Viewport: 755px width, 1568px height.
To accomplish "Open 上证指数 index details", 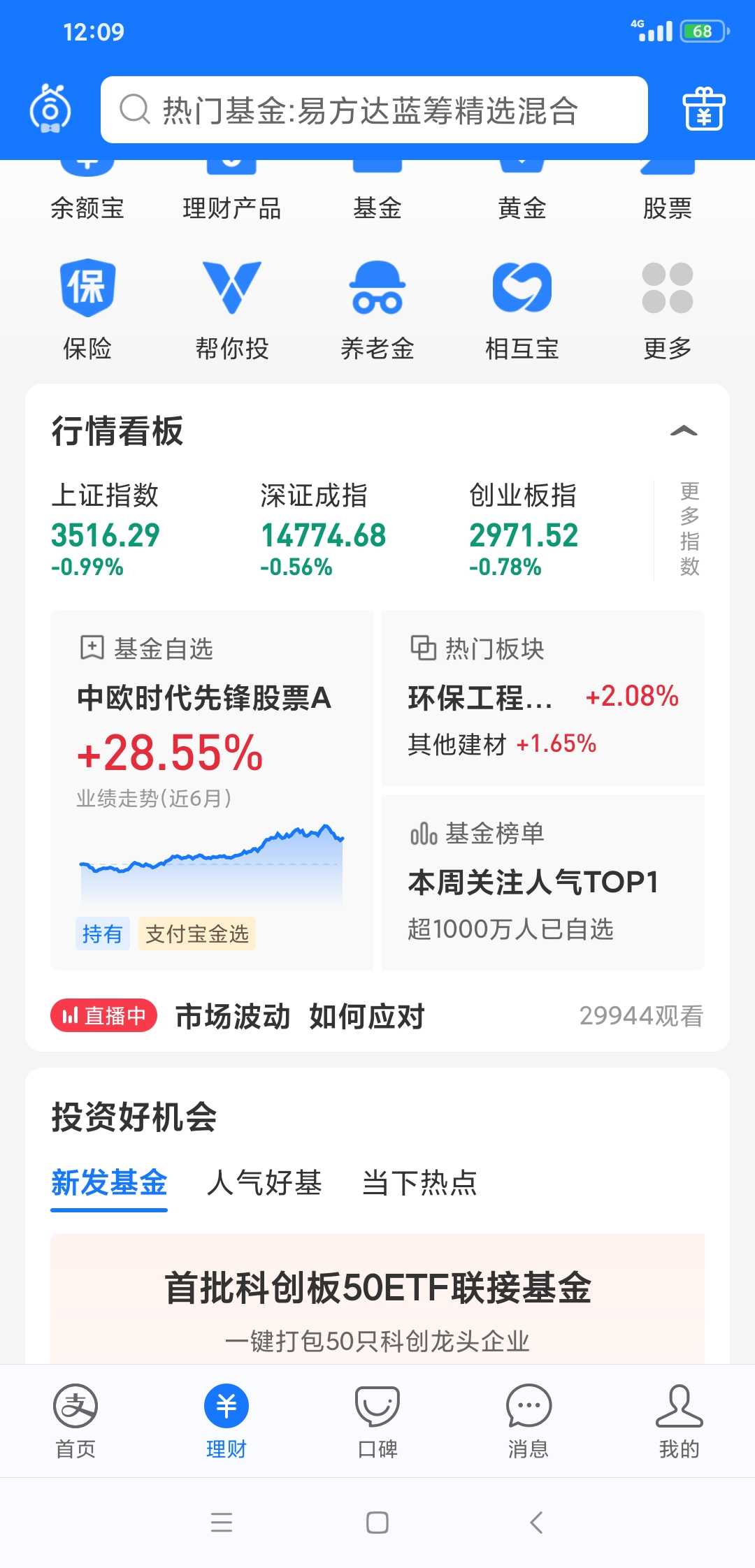I will [106, 529].
